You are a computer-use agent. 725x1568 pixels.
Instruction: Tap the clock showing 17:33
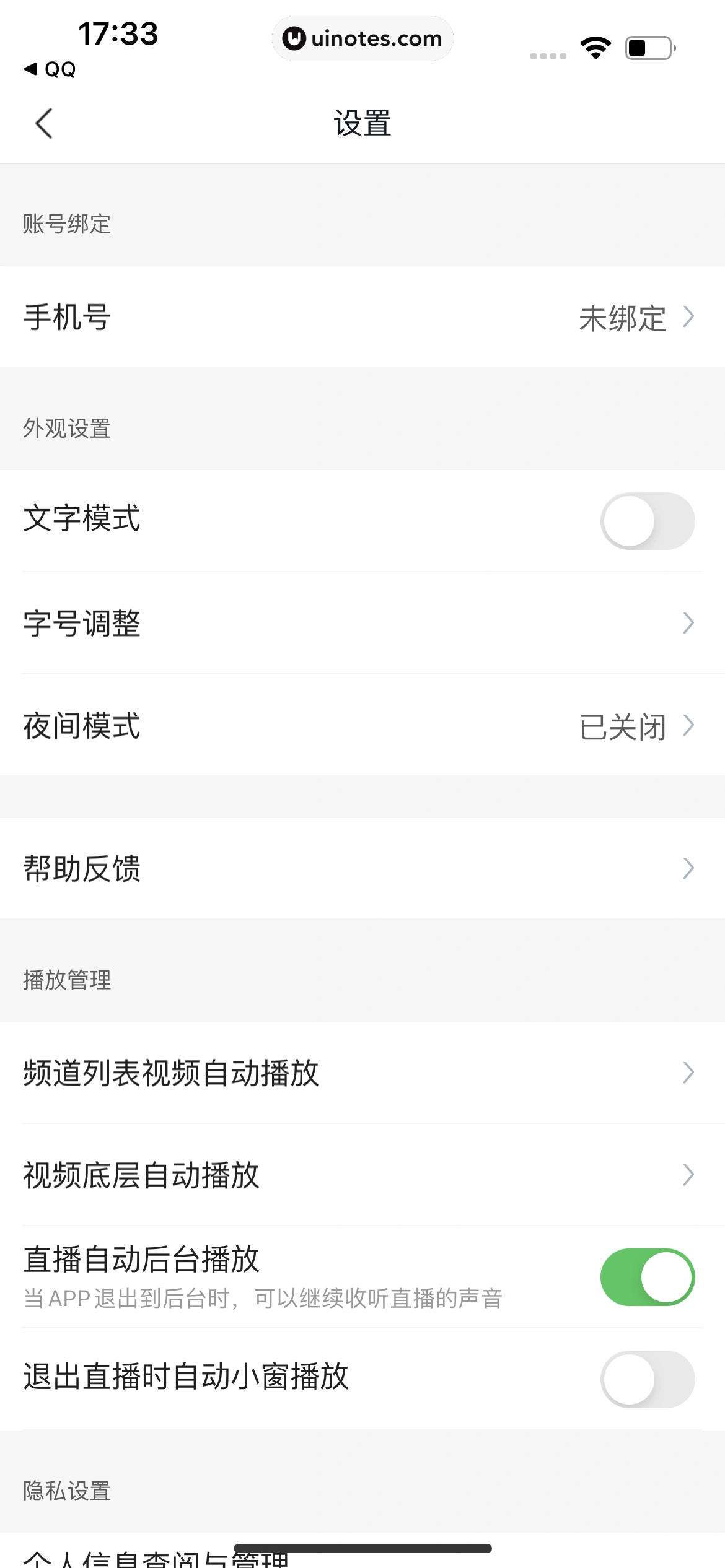(120, 35)
